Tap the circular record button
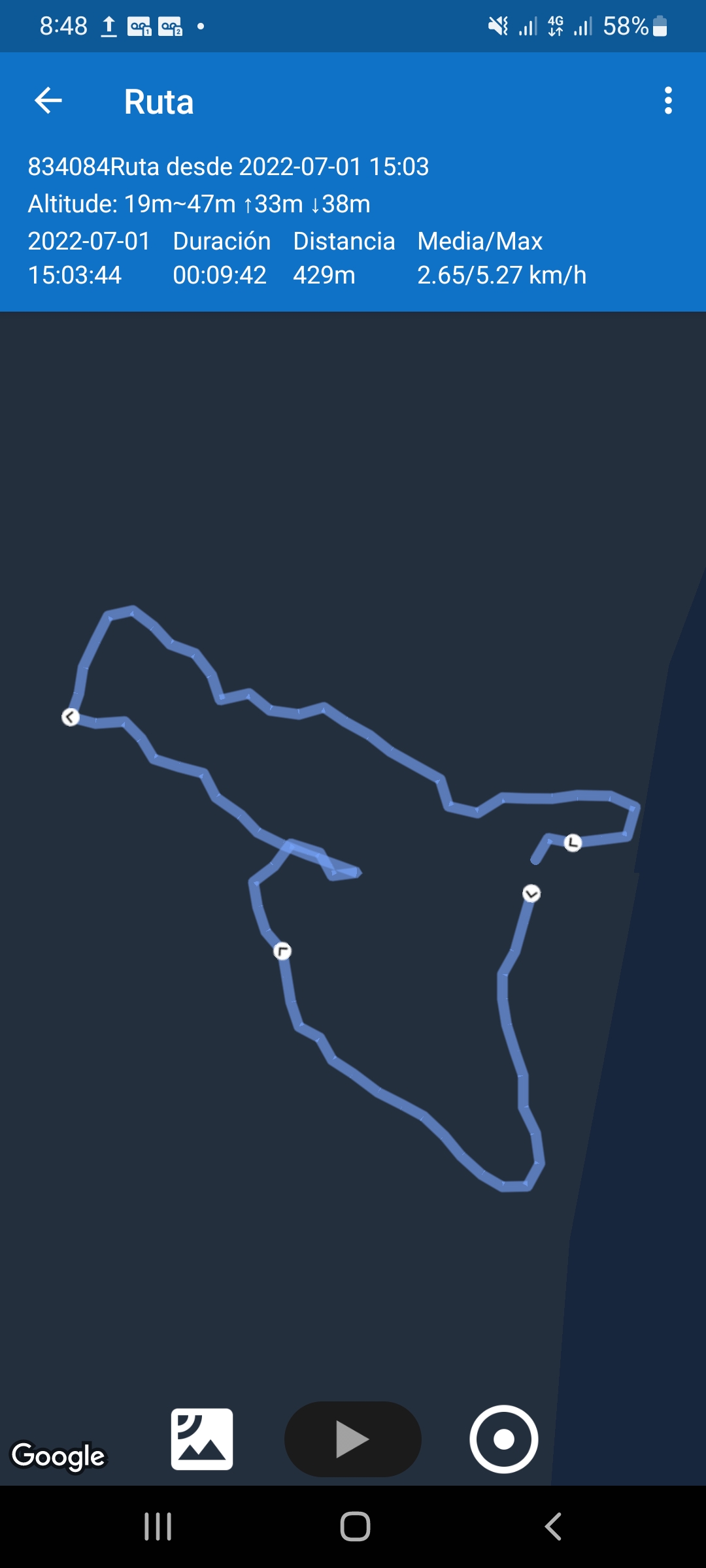This screenshot has width=706, height=1568. pyautogui.click(x=503, y=1439)
